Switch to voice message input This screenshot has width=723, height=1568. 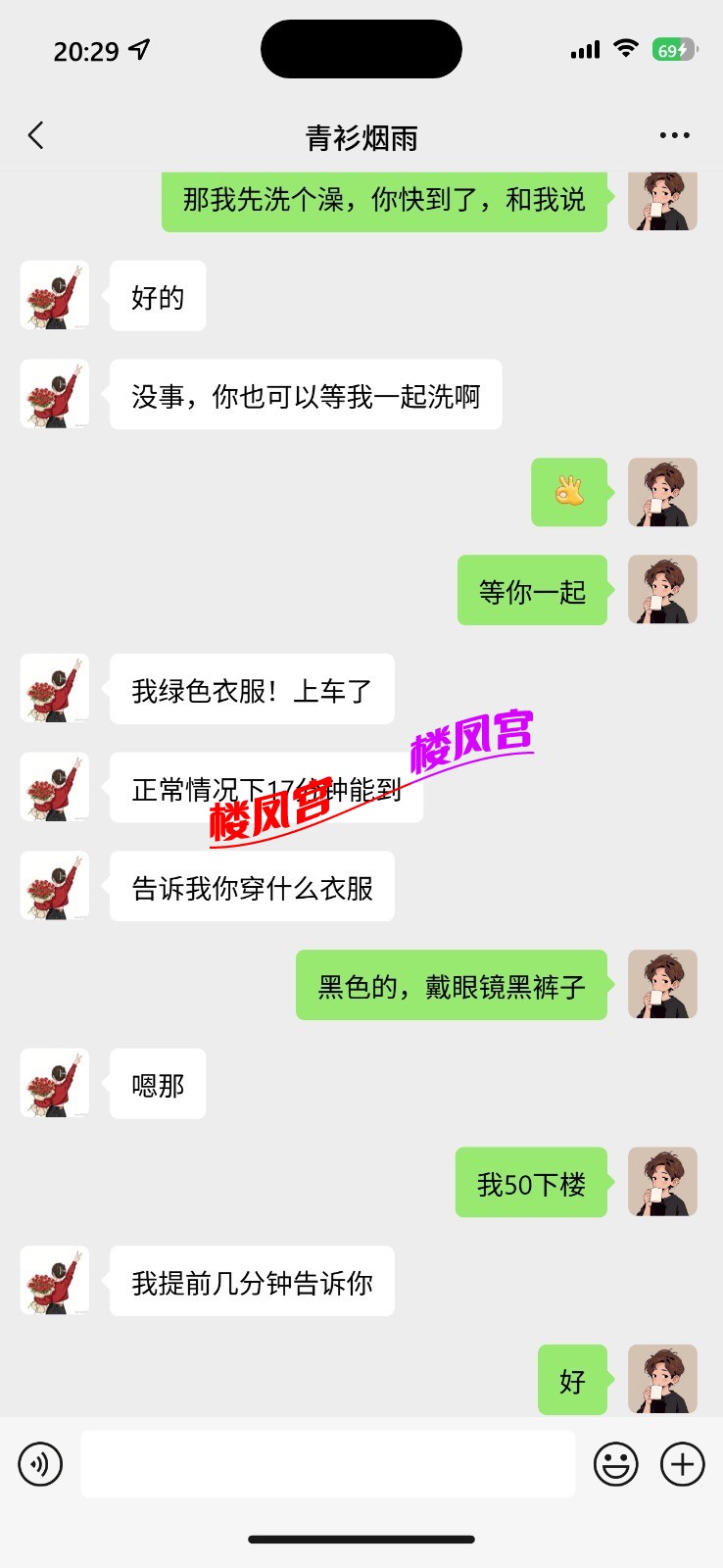coord(40,1464)
